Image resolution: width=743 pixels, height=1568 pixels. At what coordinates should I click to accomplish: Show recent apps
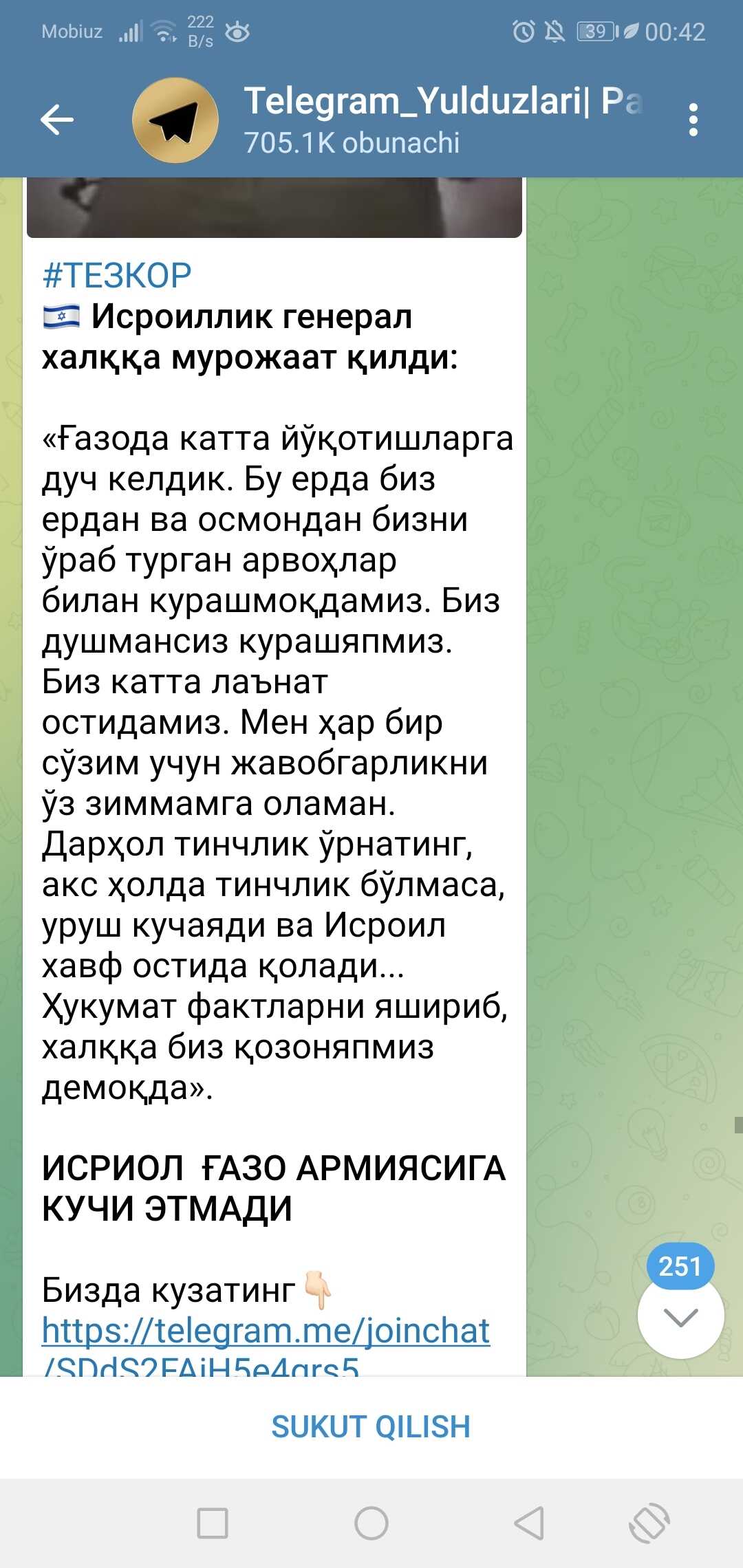(x=213, y=1523)
